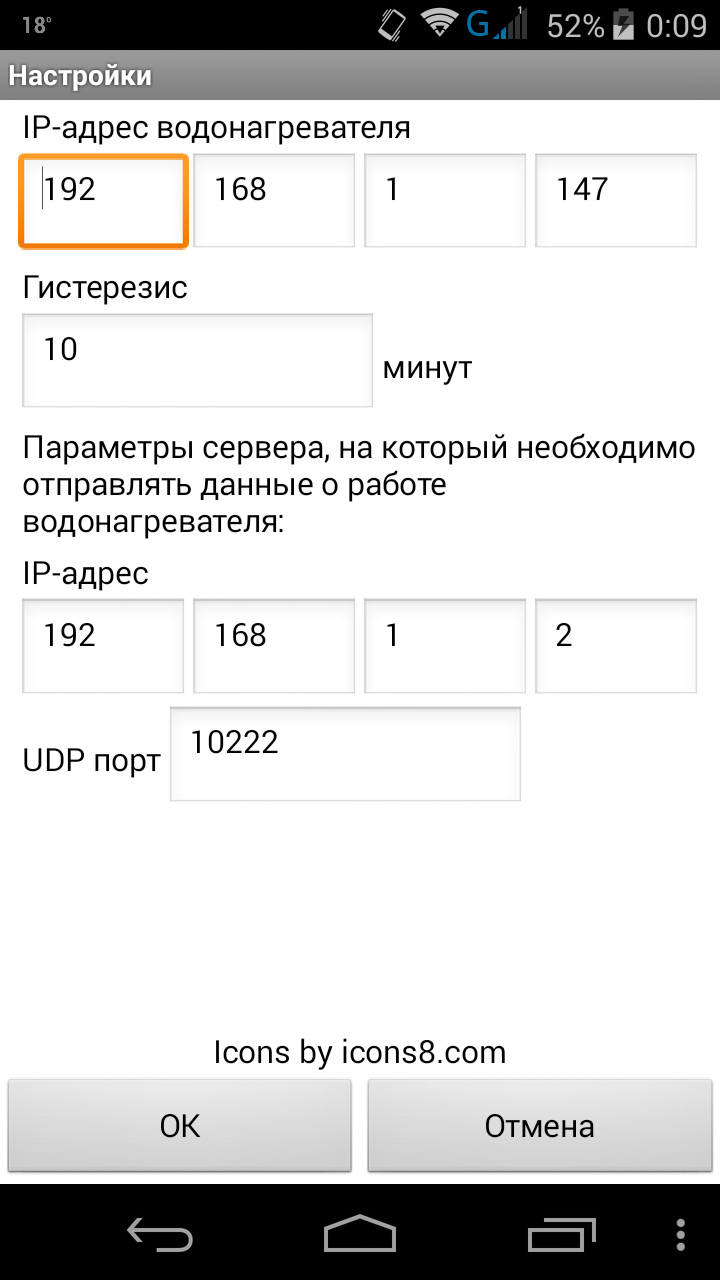Screen dimensions: 720x1280
Task: Edit the water heater IP field showing 168
Action: (x=274, y=200)
